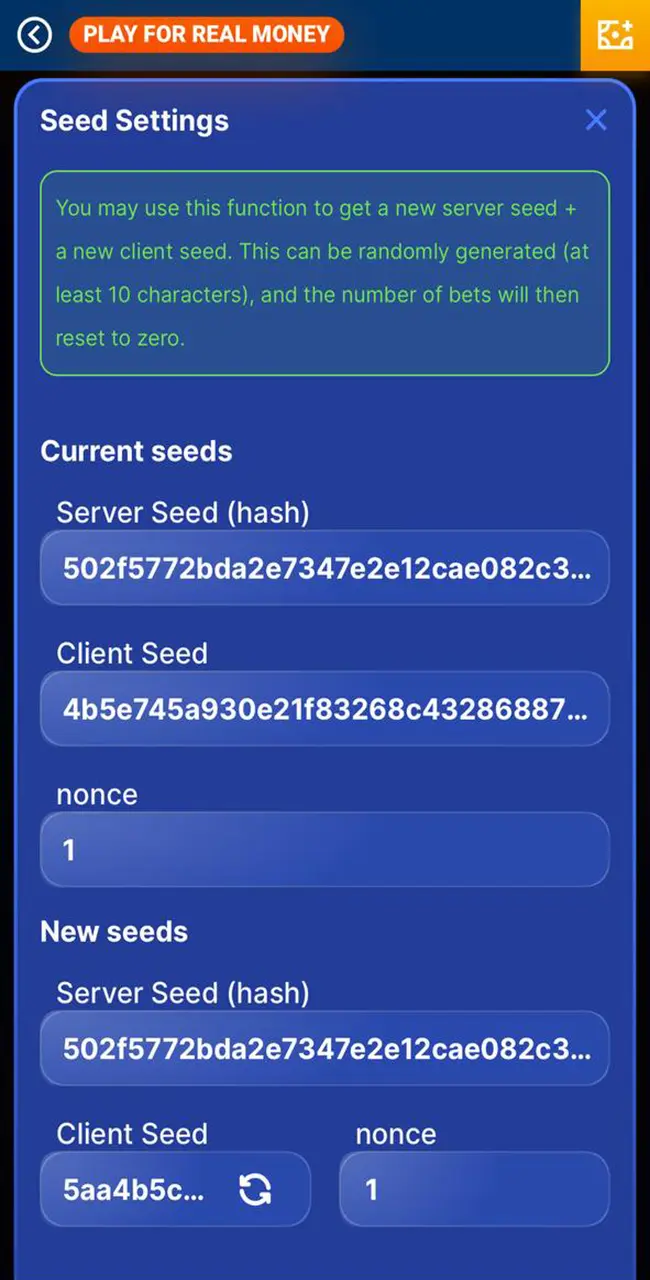Screen dimensions: 650x1280
Task: Regenerate the new client seed
Action: point(255,1189)
